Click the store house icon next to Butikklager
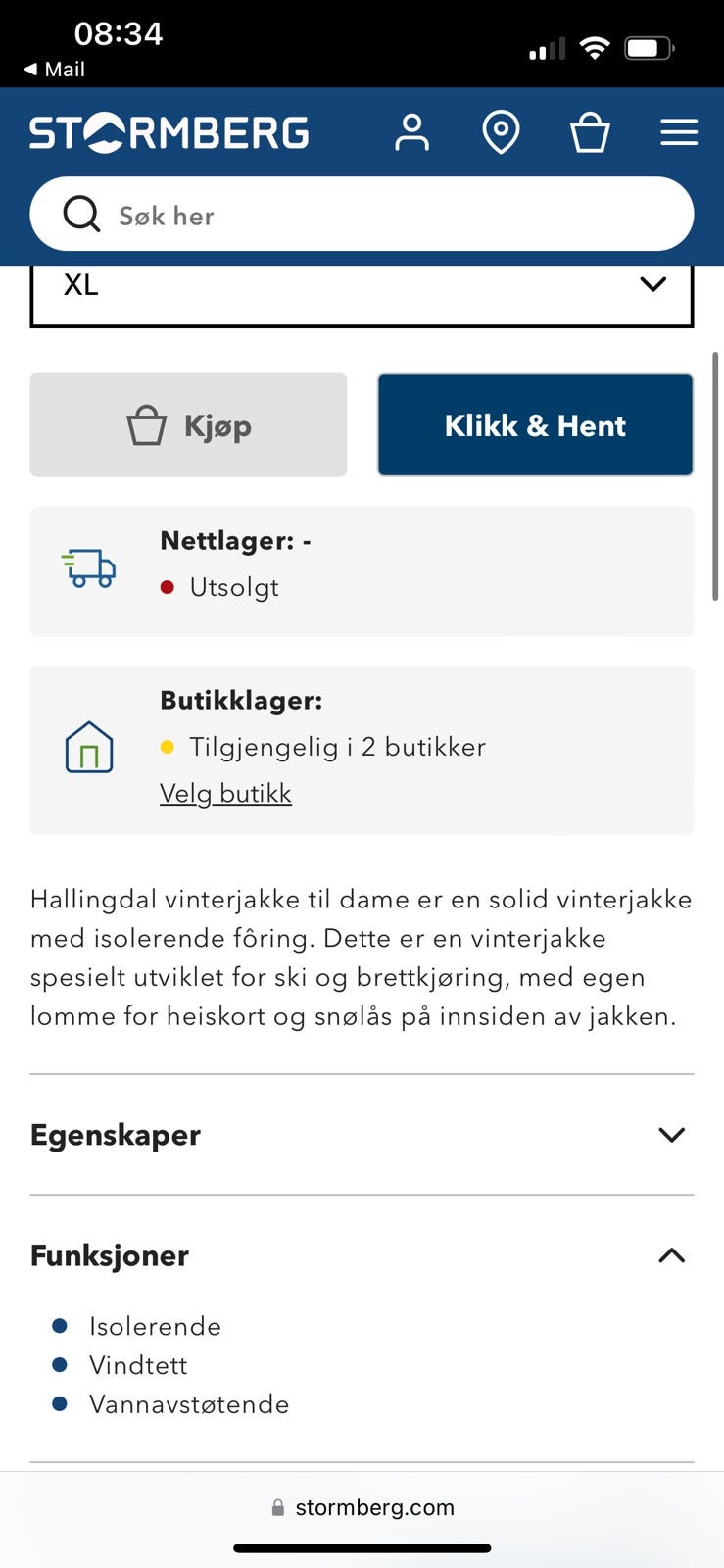The width and height of the screenshot is (724, 1568). tap(89, 748)
